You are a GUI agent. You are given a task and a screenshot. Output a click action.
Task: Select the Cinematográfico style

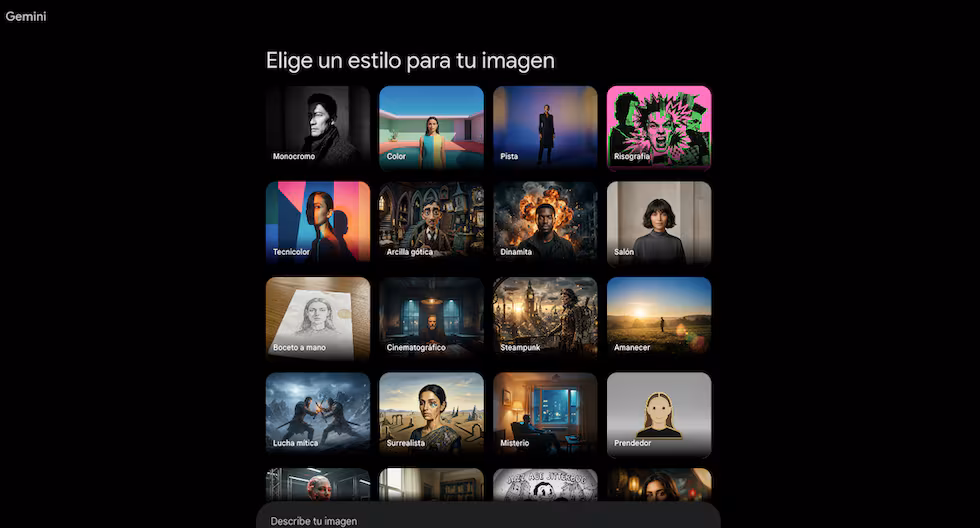pos(431,318)
